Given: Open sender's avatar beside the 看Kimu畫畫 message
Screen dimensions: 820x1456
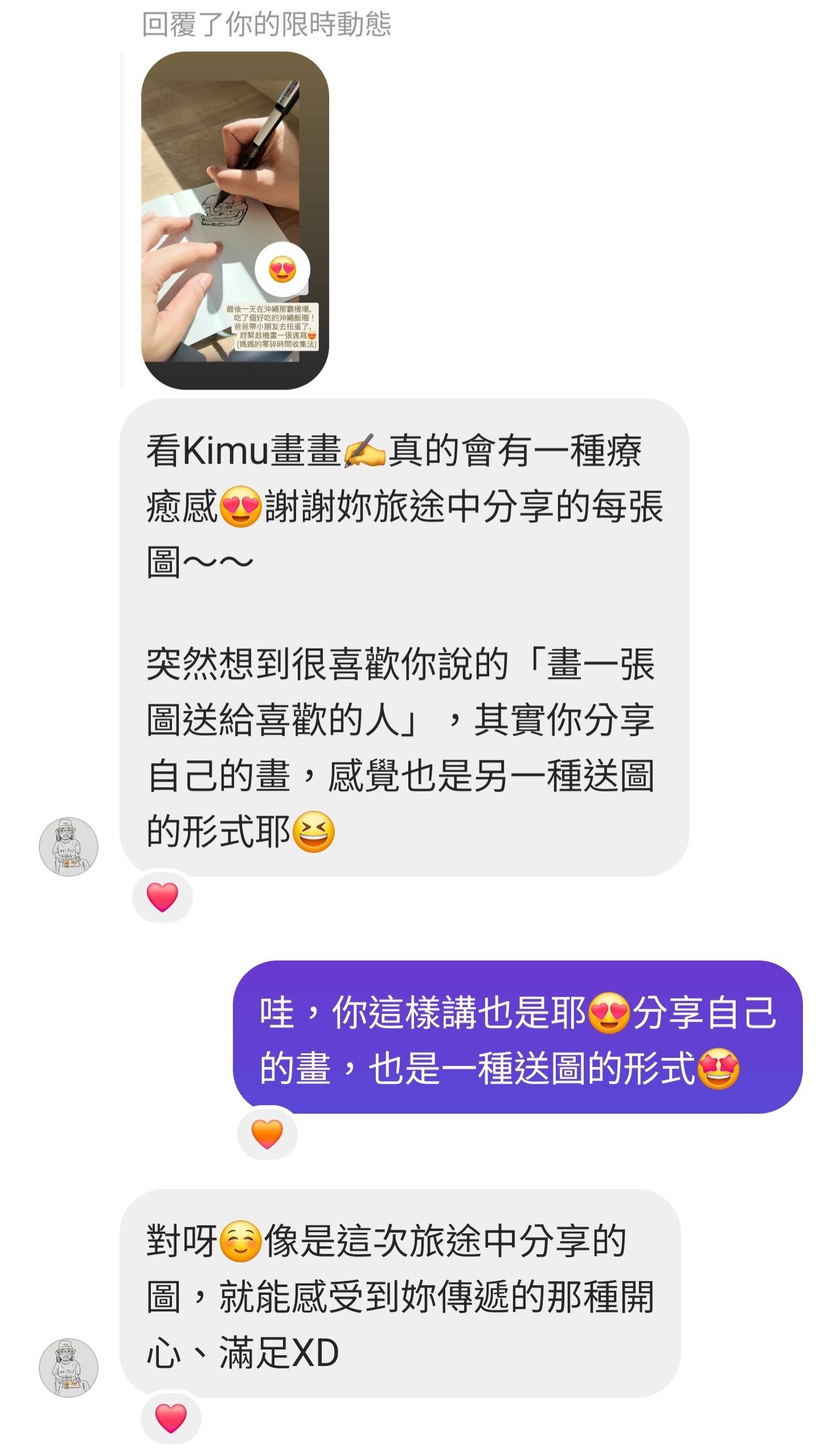Looking at the screenshot, I should pos(68,846).
